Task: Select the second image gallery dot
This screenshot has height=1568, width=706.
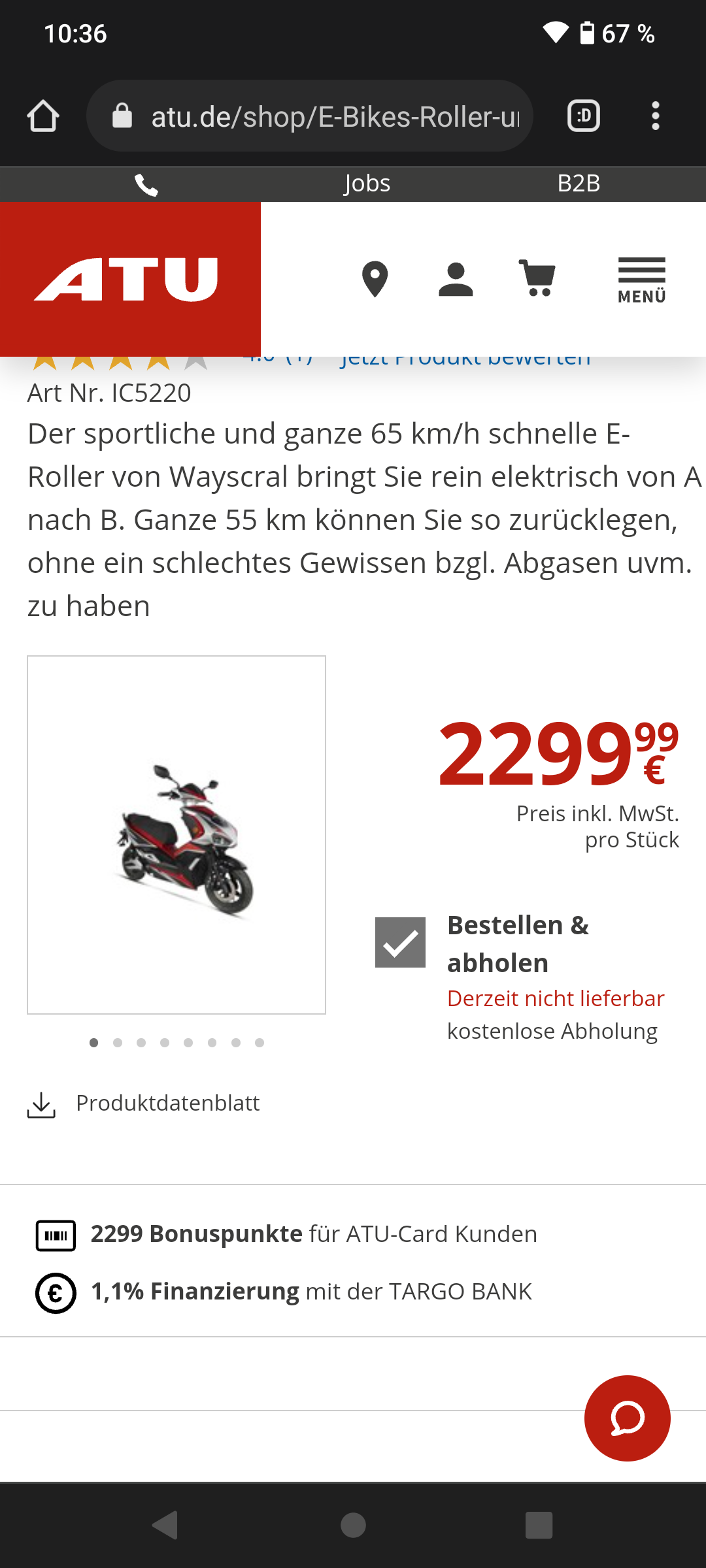Action: [118, 1043]
